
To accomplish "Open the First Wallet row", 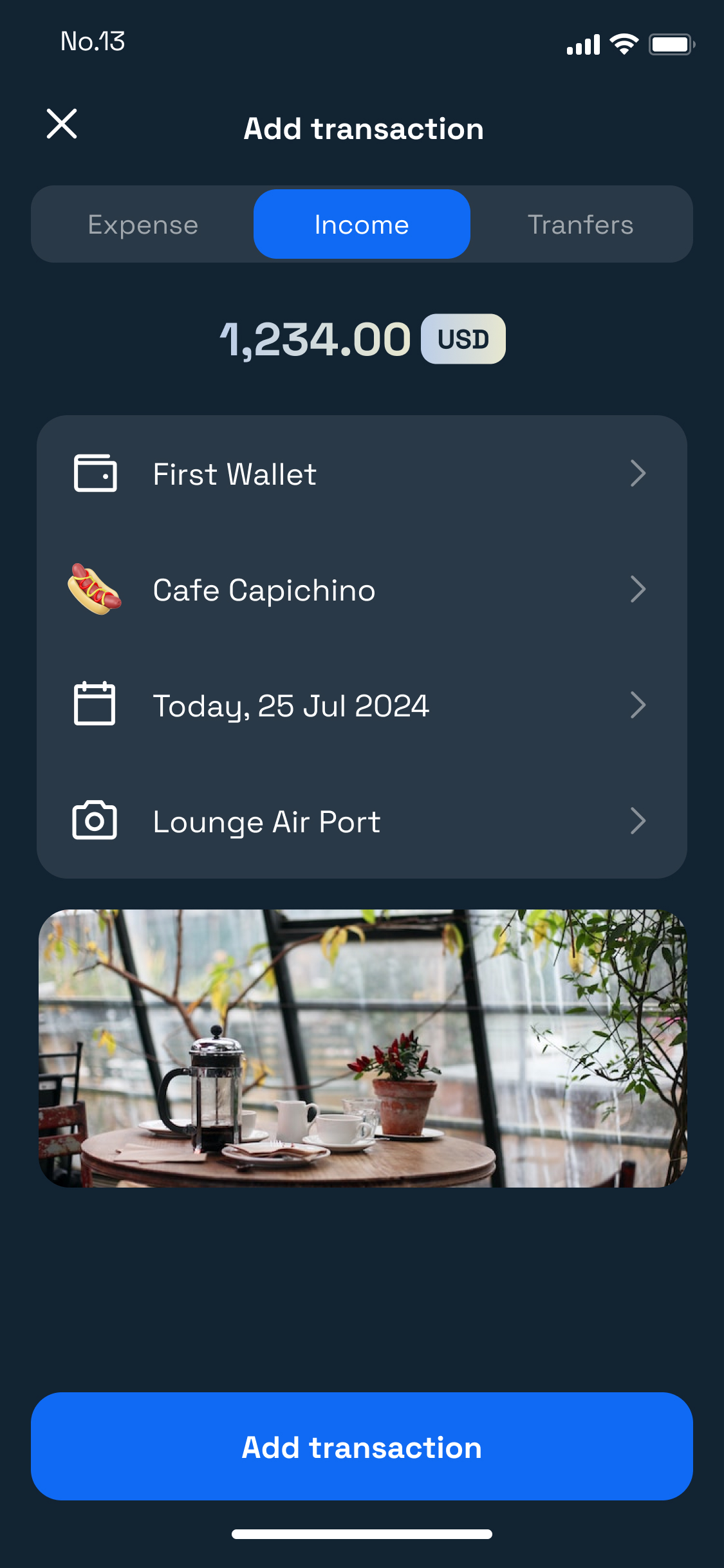I will (x=362, y=474).
